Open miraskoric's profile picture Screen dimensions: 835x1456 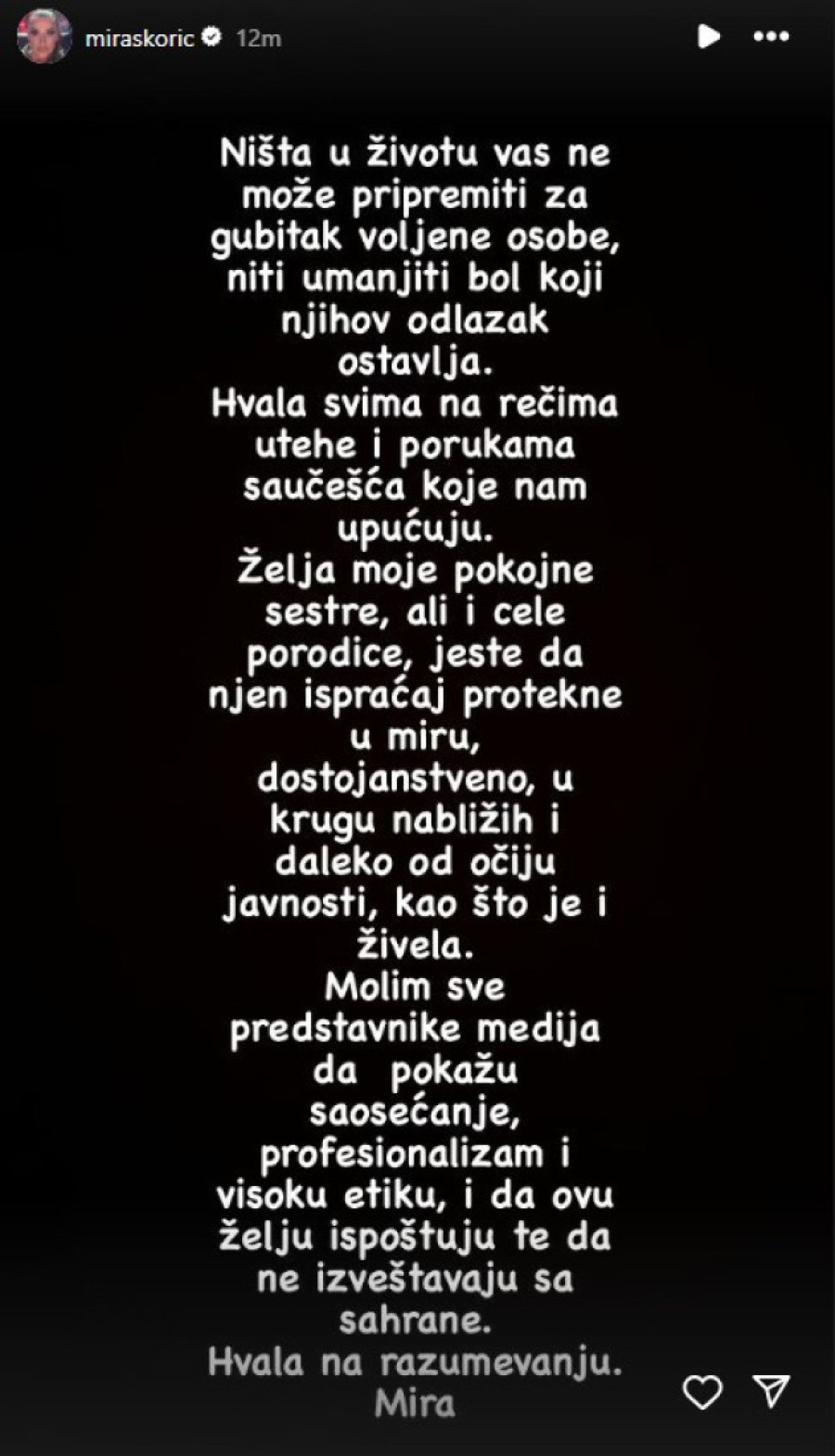[44, 37]
